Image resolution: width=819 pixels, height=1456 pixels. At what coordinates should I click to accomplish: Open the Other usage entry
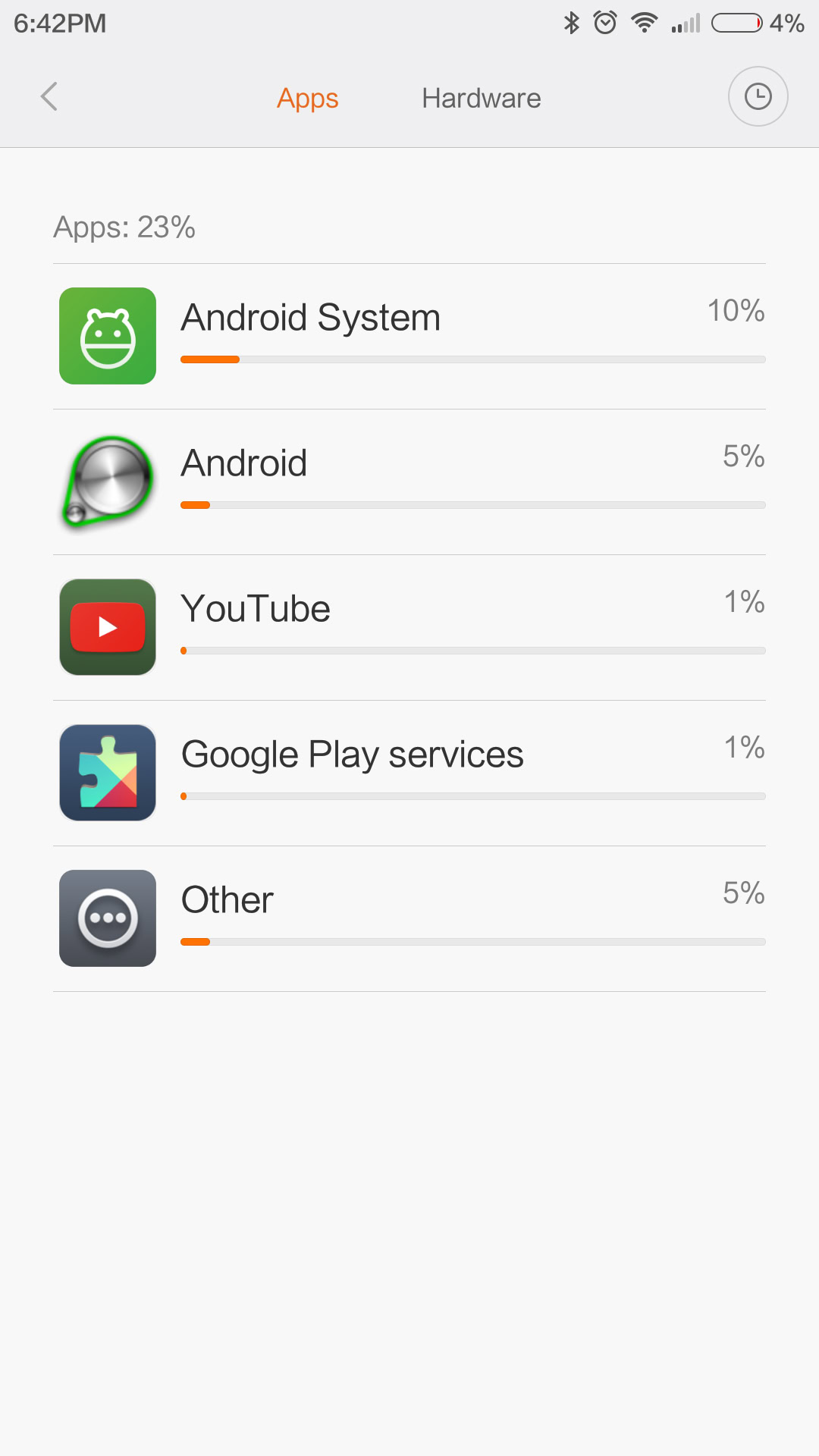(x=409, y=918)
